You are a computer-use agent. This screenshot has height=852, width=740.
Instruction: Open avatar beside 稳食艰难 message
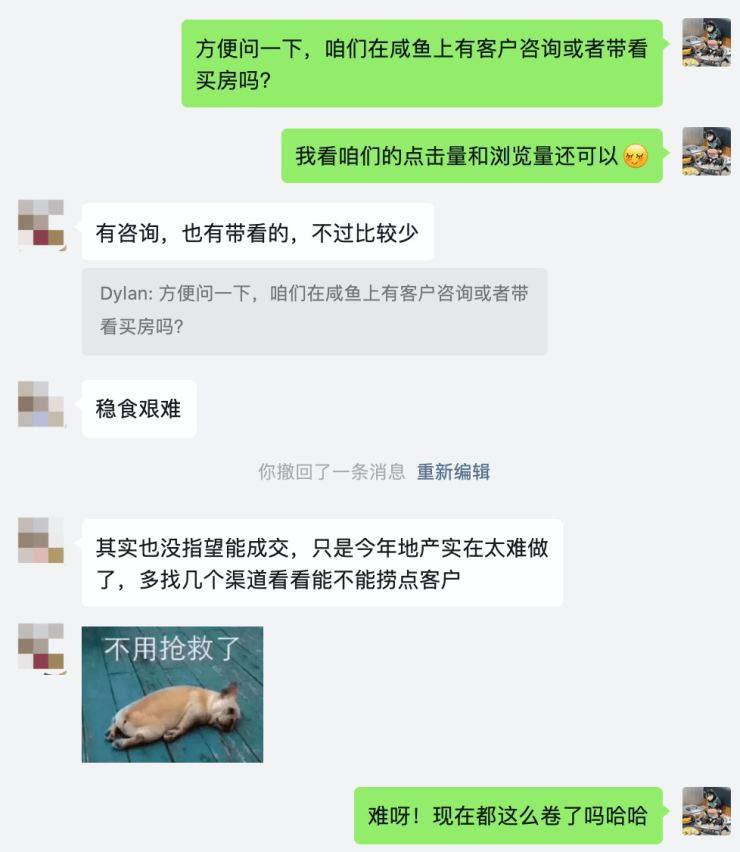(x=41, y=404)
